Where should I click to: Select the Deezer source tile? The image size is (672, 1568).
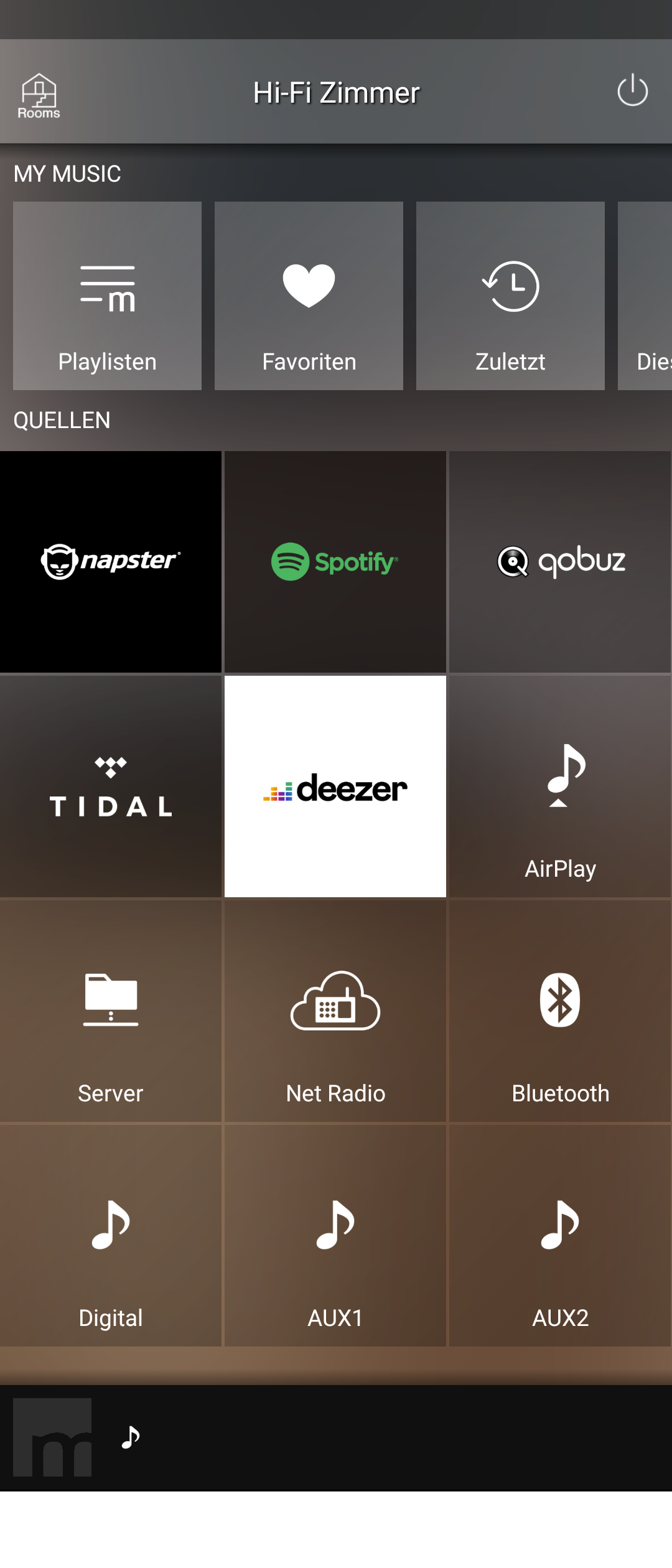(x=335, y=786)
